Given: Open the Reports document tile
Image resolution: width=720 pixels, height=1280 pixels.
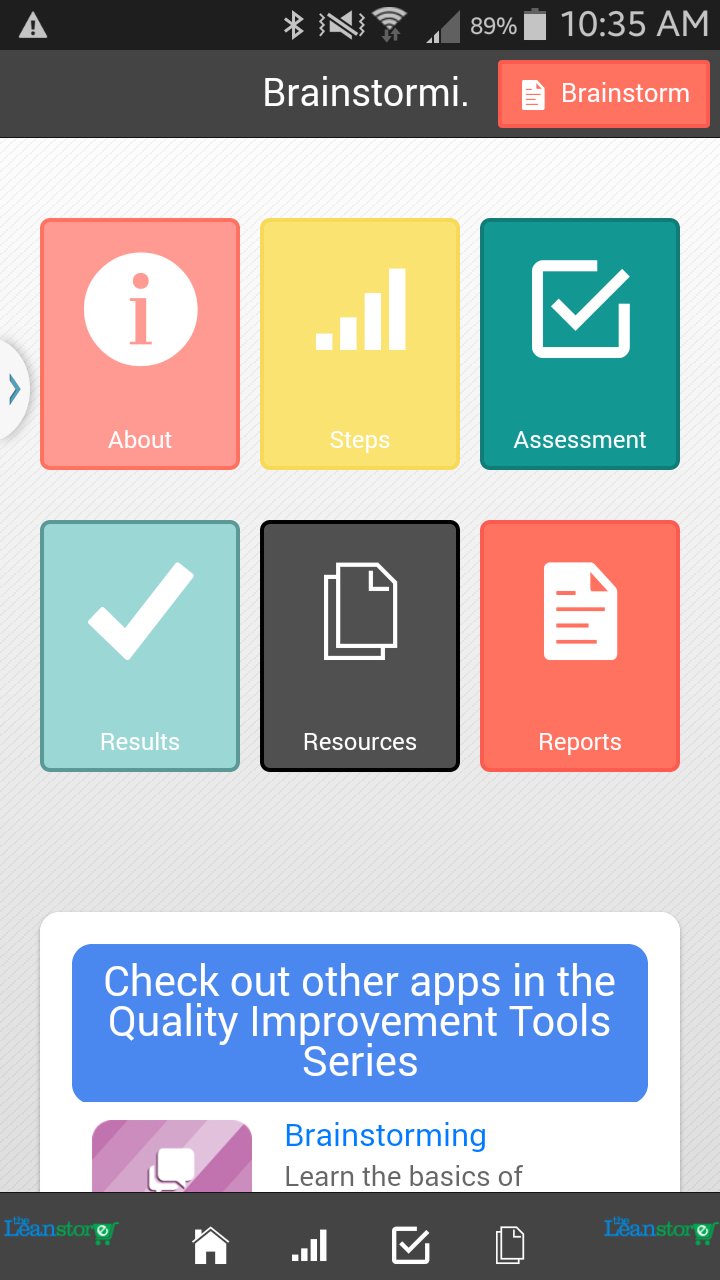Looking at the screenshot, I should [x=579, y=645].
